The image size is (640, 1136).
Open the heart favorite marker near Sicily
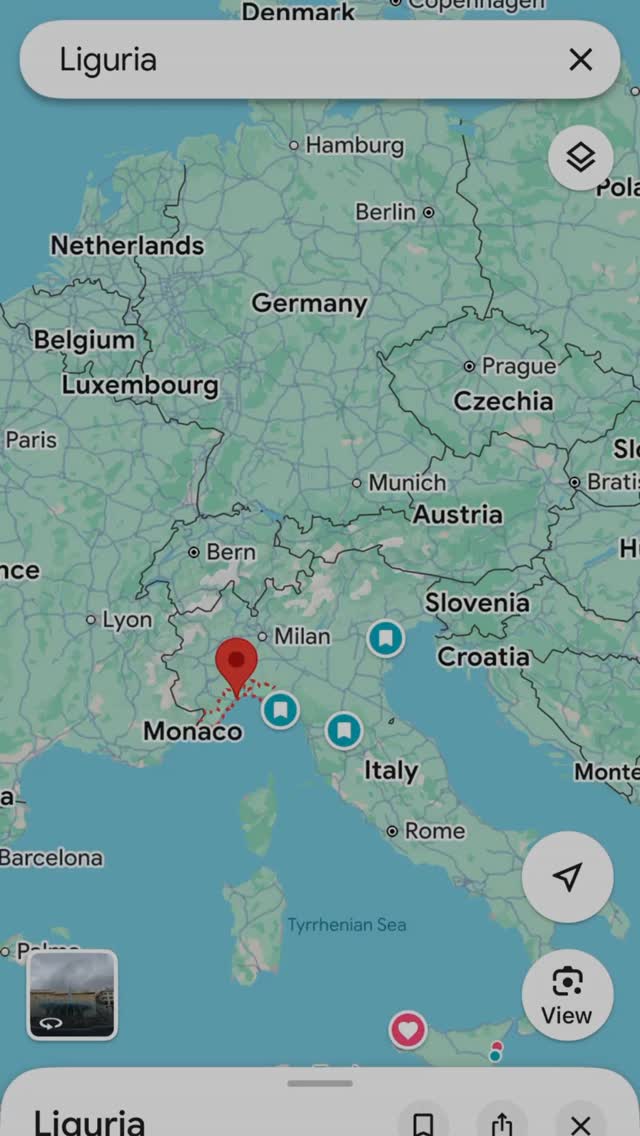point(407,1029)
